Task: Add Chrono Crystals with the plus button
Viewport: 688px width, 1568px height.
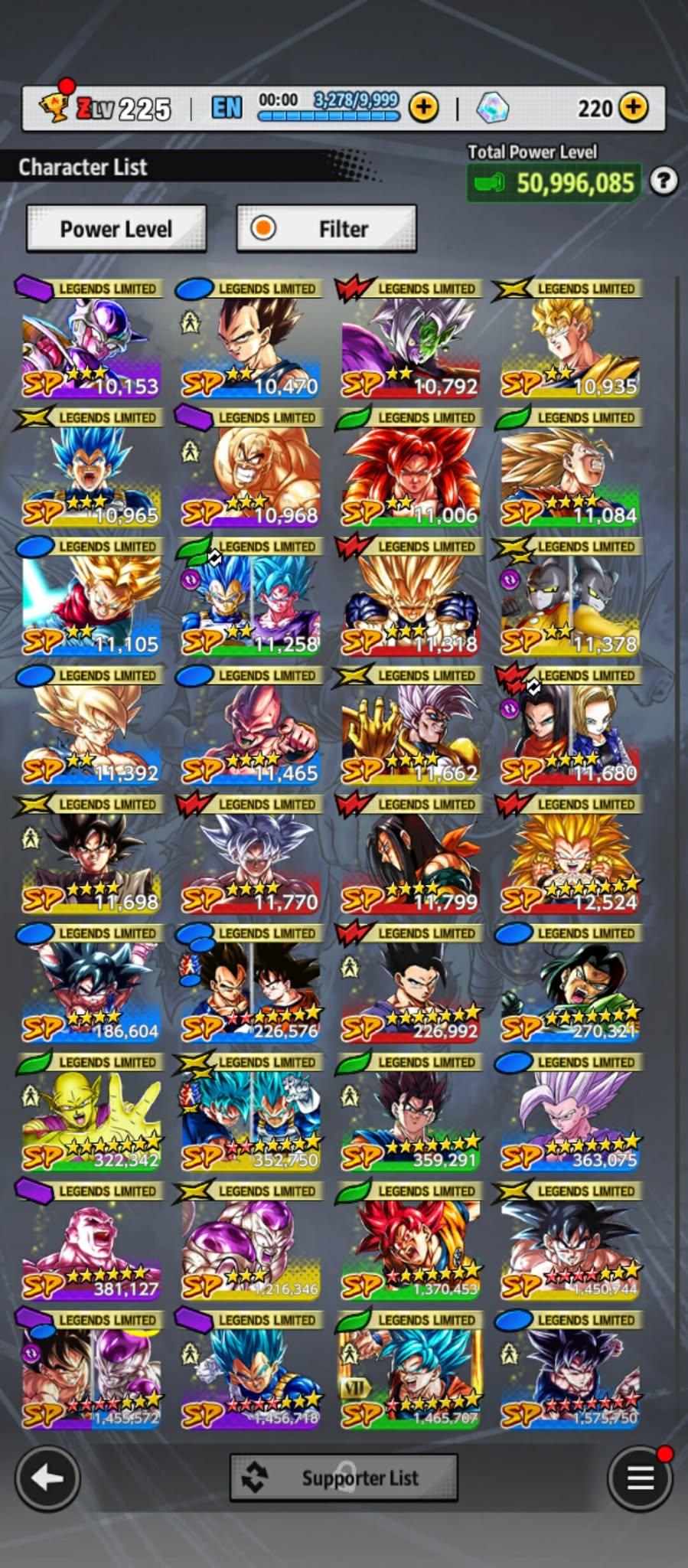Action: pyautogui.click(x=633, y=107)
